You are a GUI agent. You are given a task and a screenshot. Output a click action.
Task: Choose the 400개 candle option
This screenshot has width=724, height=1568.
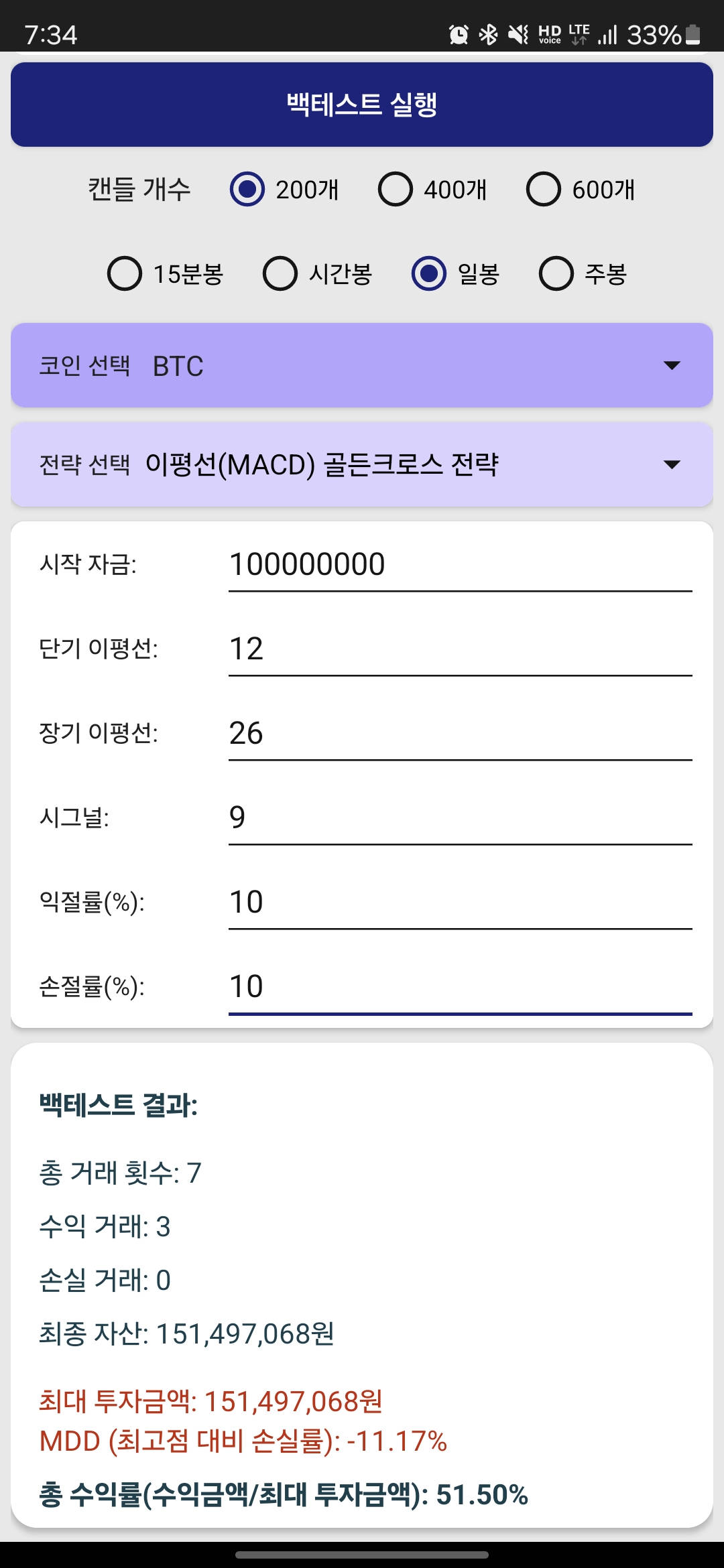(x=396, y=189)
